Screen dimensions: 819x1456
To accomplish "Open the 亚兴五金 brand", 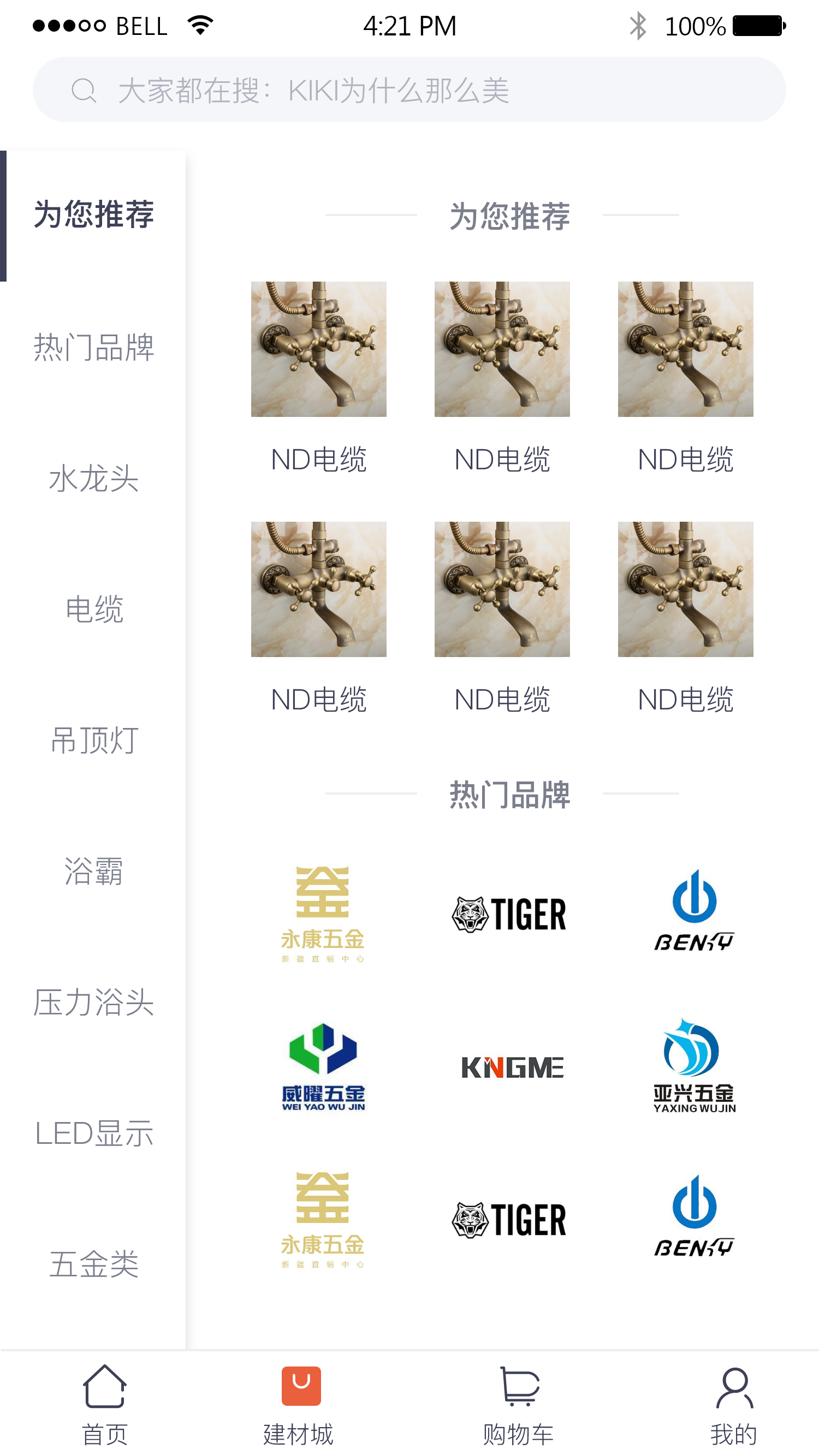I will point(694,1067).
